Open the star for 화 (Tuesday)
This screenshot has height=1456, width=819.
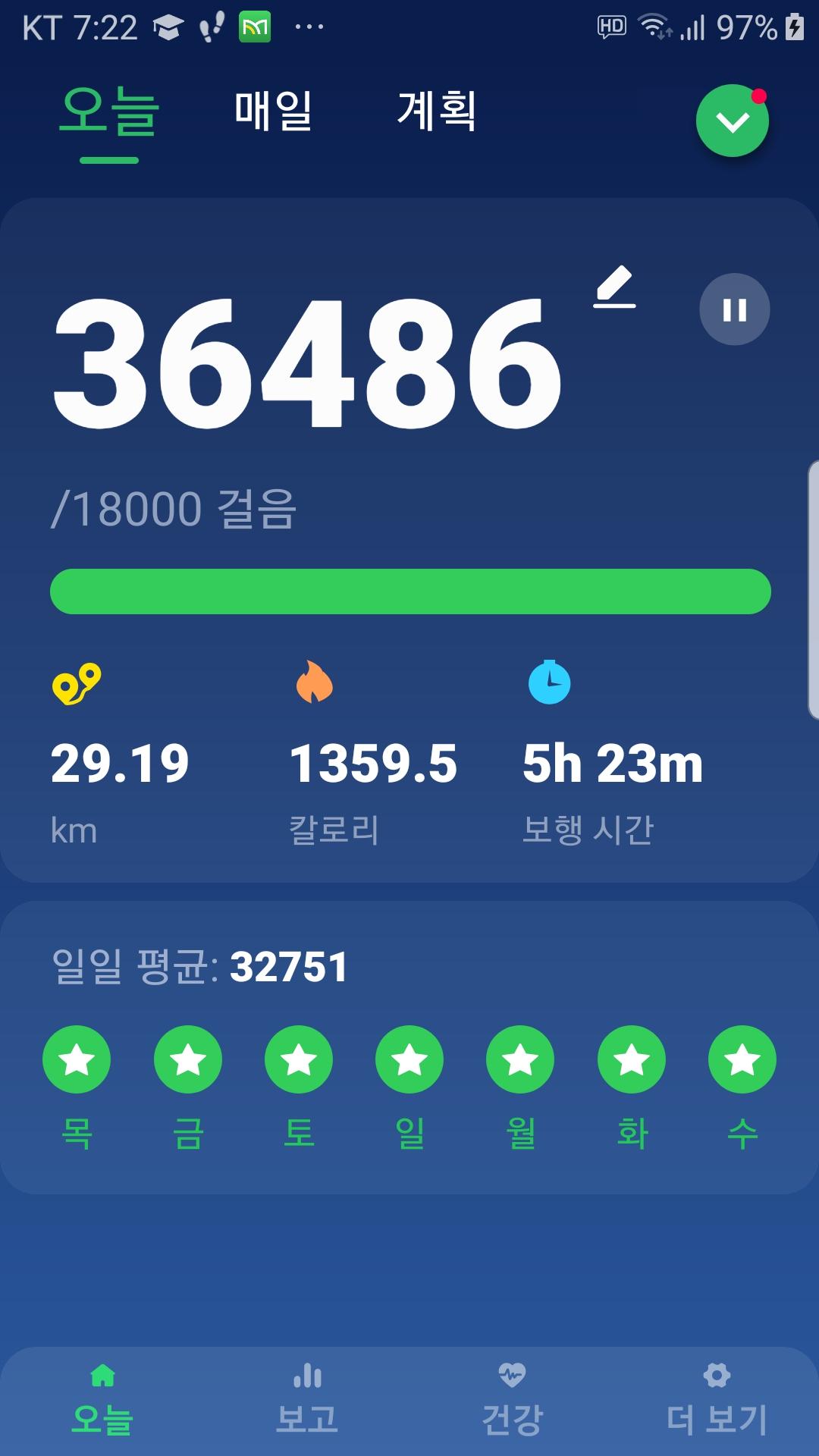632,1059
